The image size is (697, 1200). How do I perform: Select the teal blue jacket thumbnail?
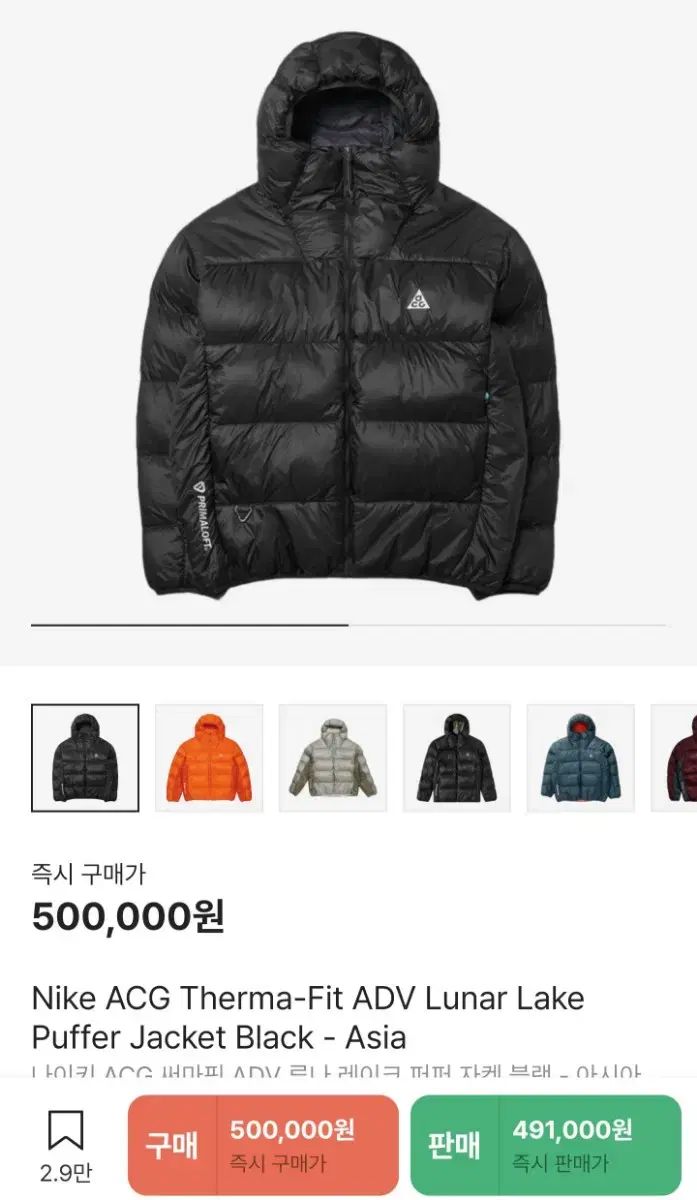[581, 757]
